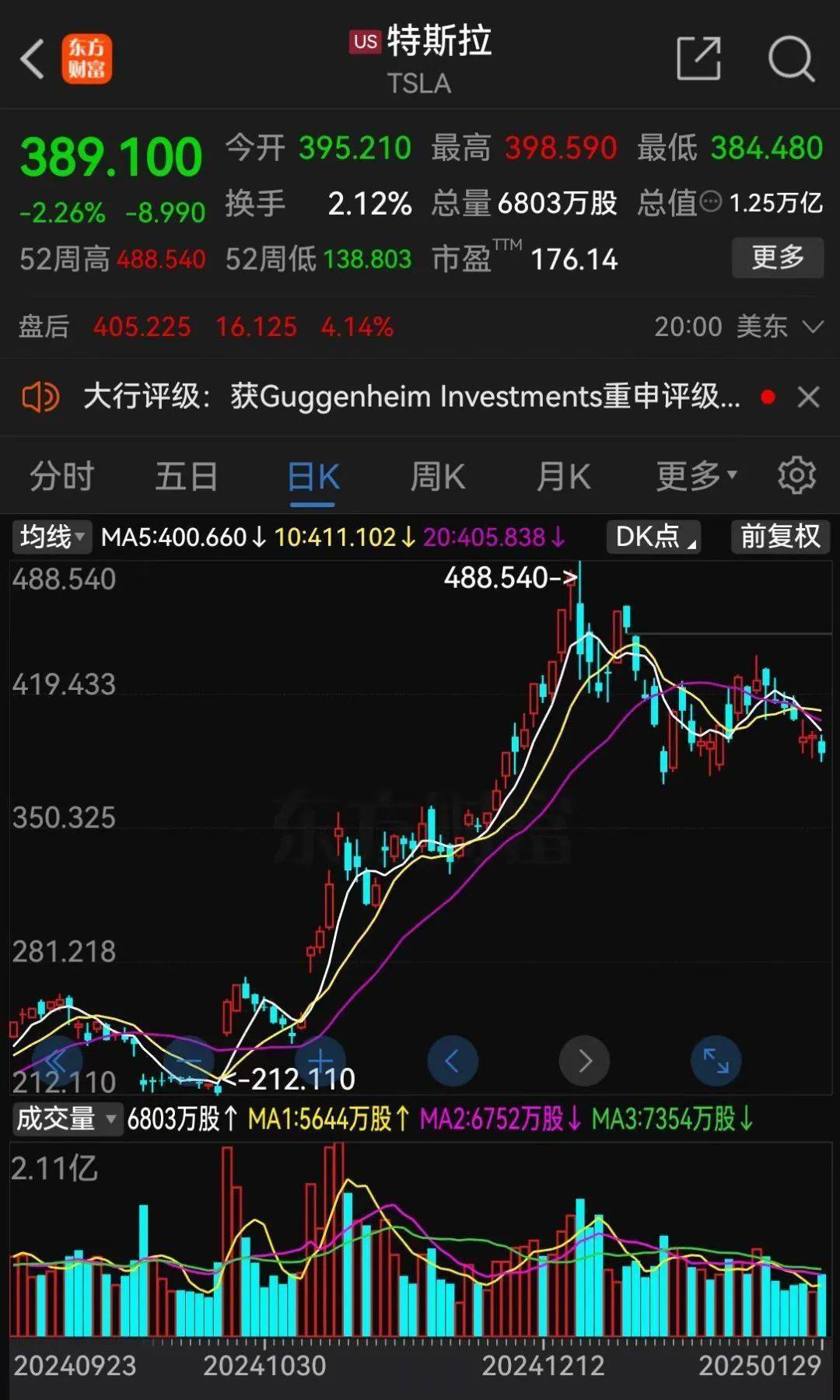This screenshot has height=1400, width=840.
Task: Play the announcement via speaker icon
Action: click(40, 397)
